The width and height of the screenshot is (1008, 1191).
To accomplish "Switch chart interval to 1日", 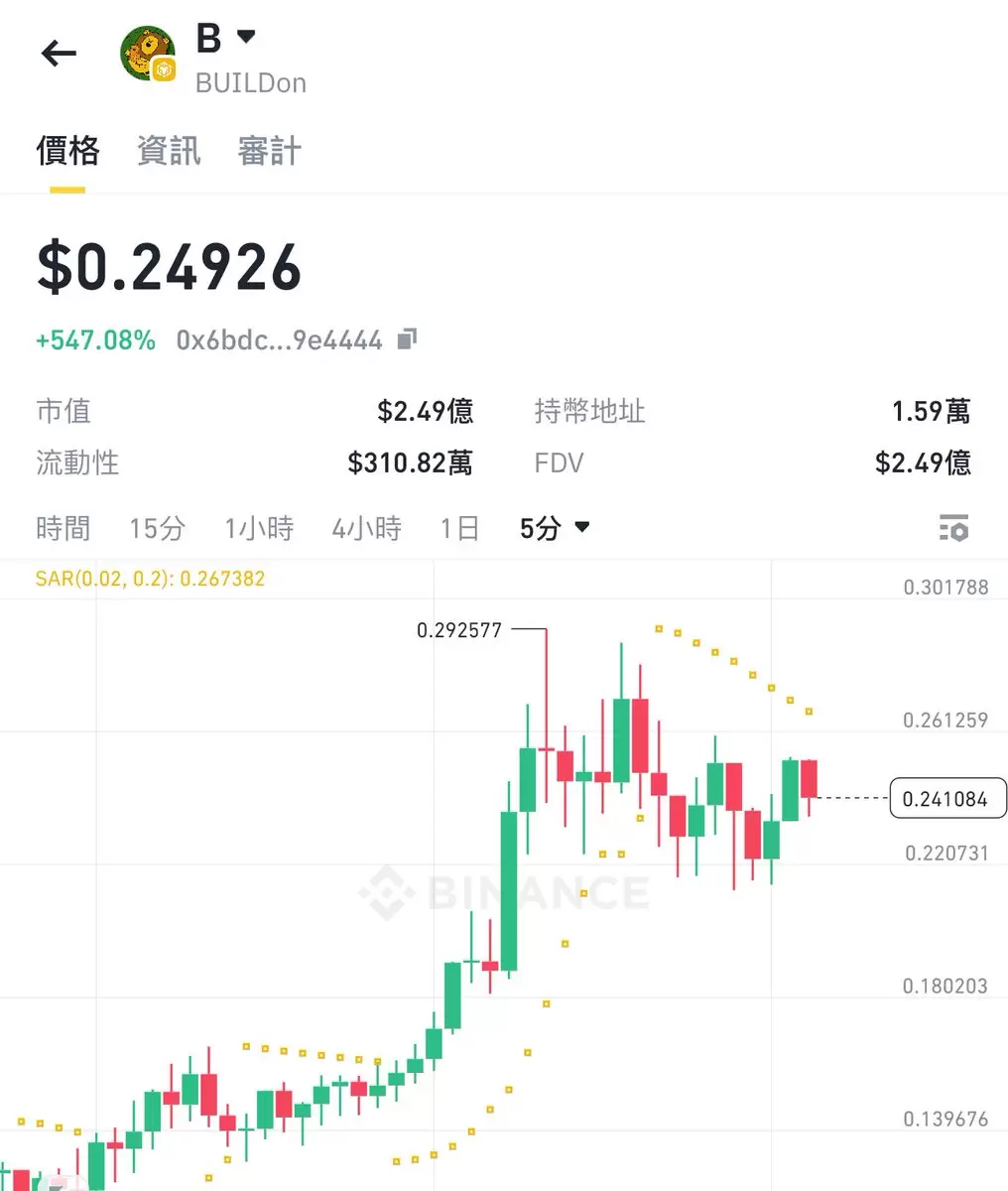I will click(459, 528).
